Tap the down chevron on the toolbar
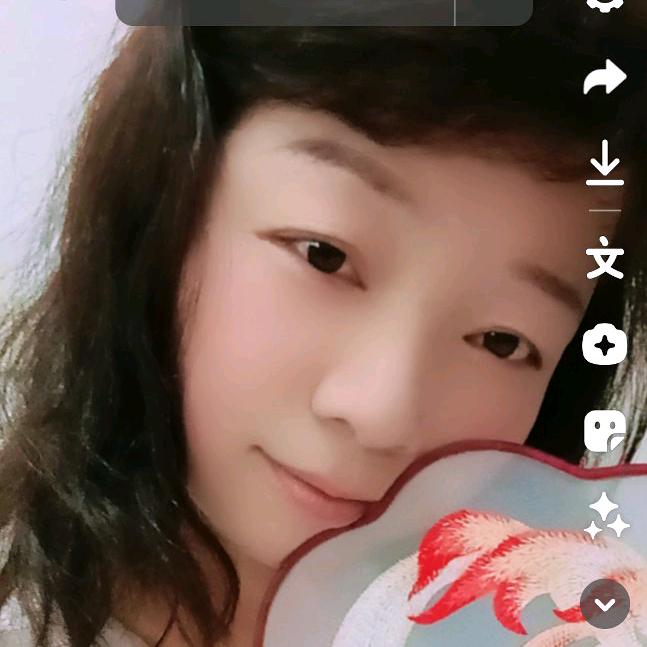This screenshot has height=647, width=647. 604,604
